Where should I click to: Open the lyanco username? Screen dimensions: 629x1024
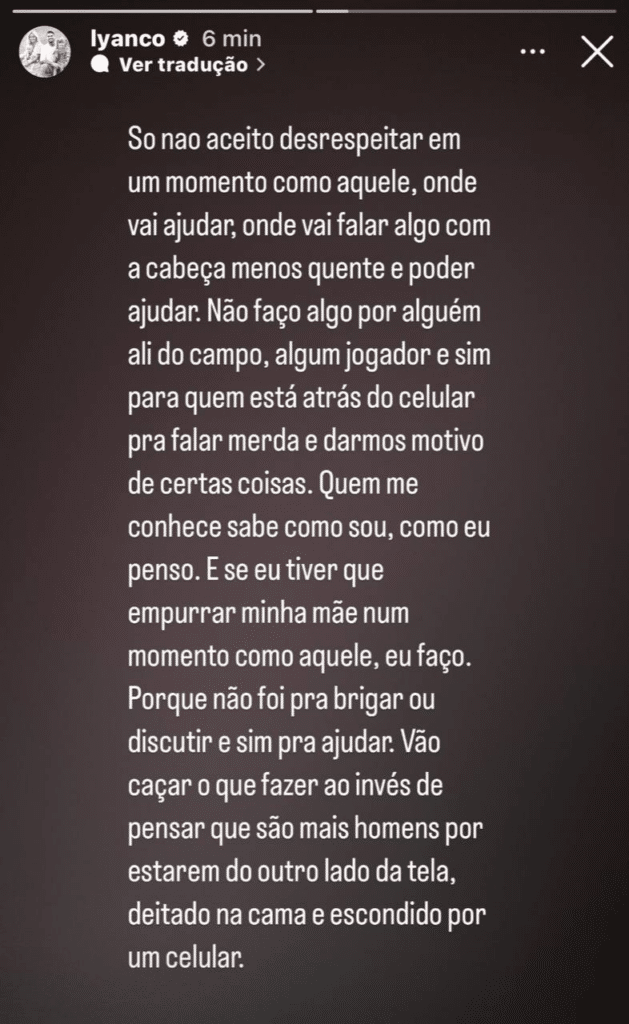click(121, 39)
